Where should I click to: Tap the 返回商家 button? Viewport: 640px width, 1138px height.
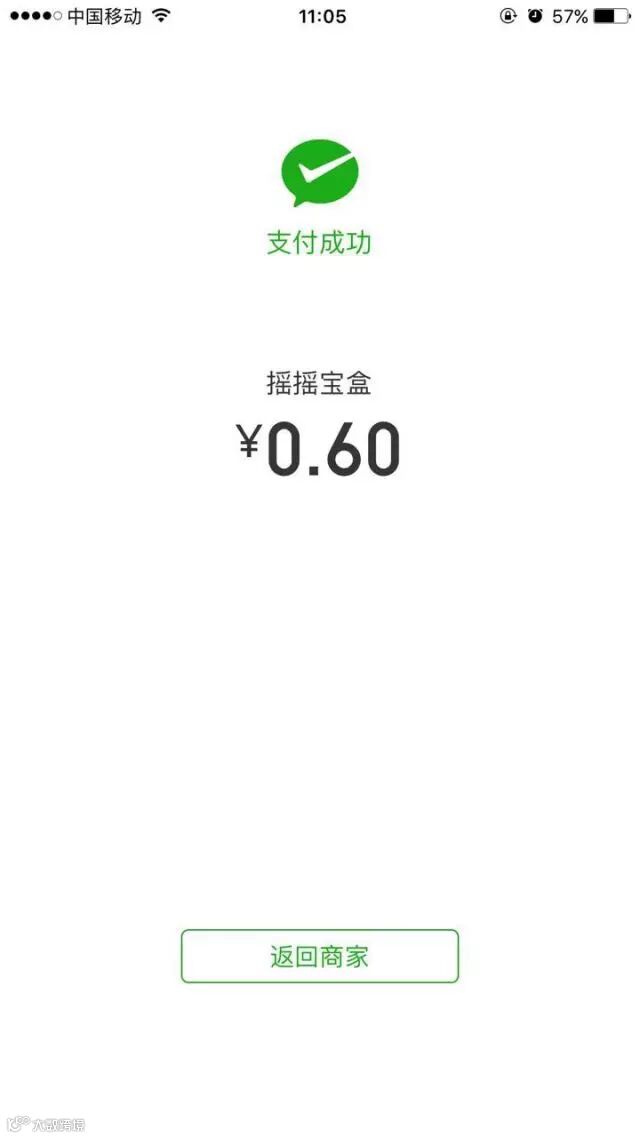(x=319, y=956)
